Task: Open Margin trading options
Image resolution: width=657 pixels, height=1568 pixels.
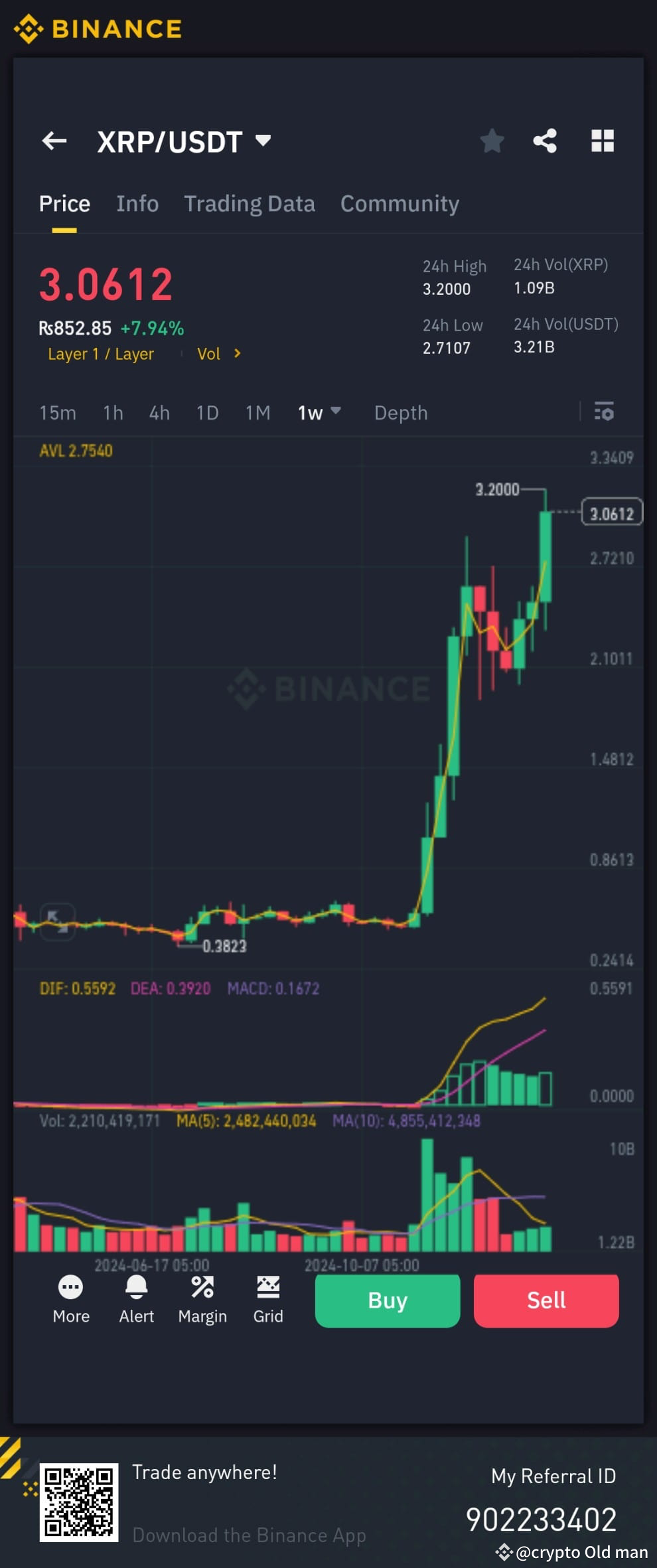Action: click(202, 1298)
